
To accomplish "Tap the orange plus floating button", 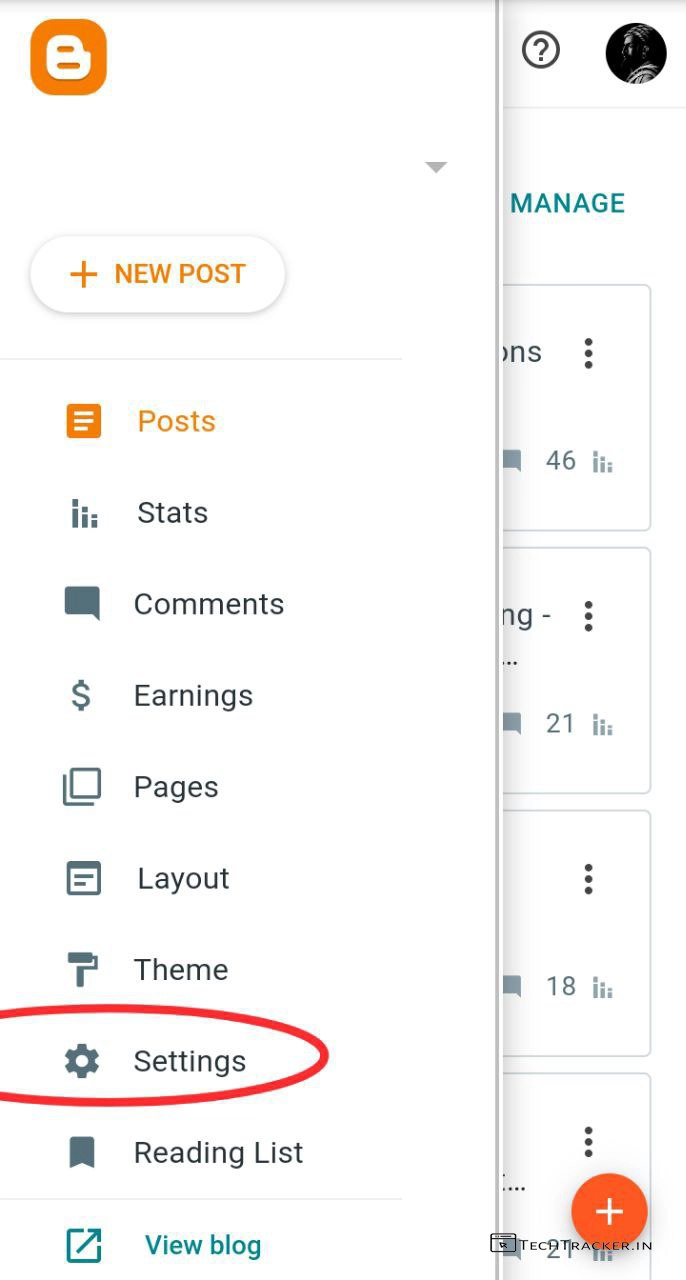I will tap(609, 1212).
